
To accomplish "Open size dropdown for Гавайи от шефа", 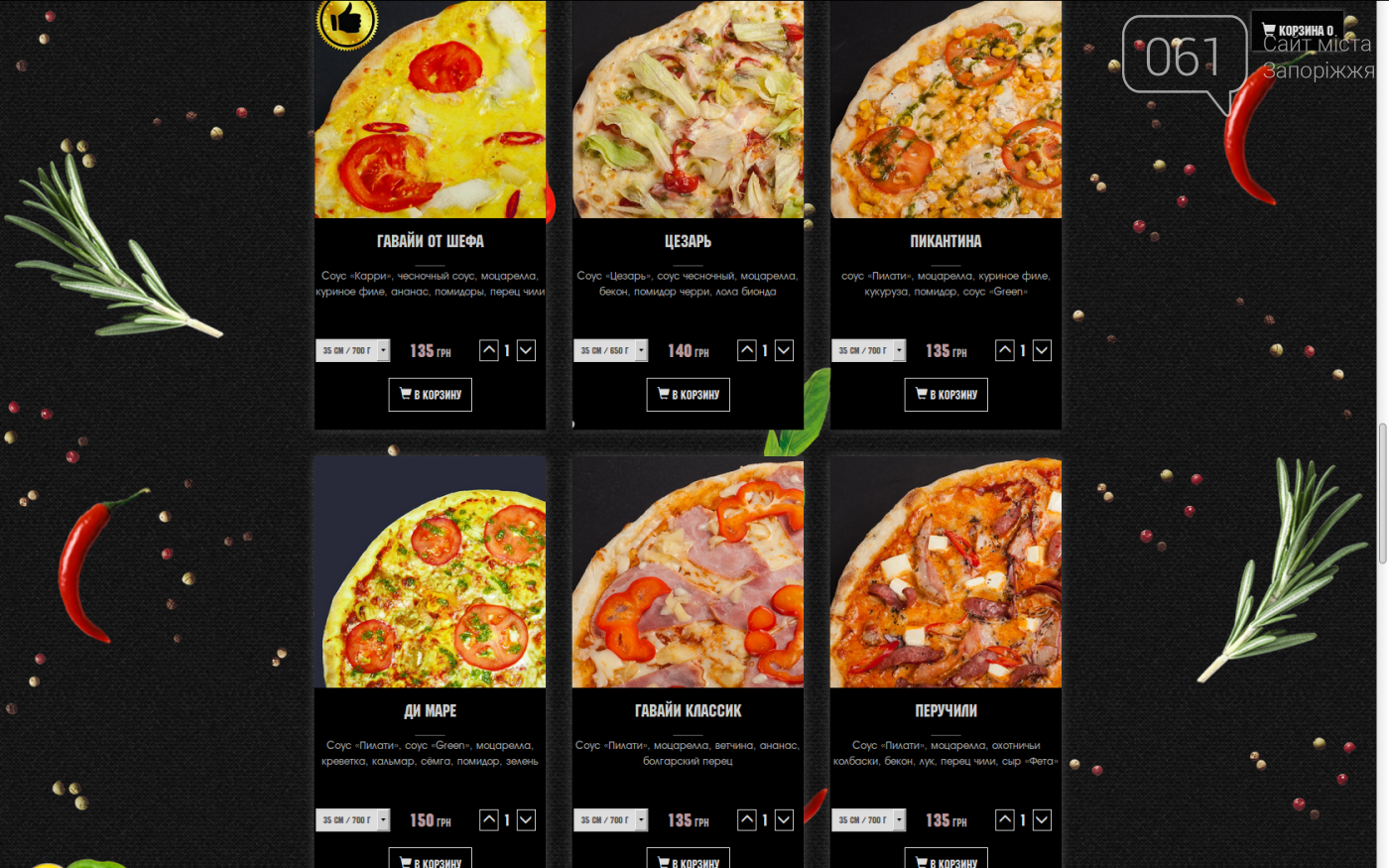I will [x=353, y=350].
